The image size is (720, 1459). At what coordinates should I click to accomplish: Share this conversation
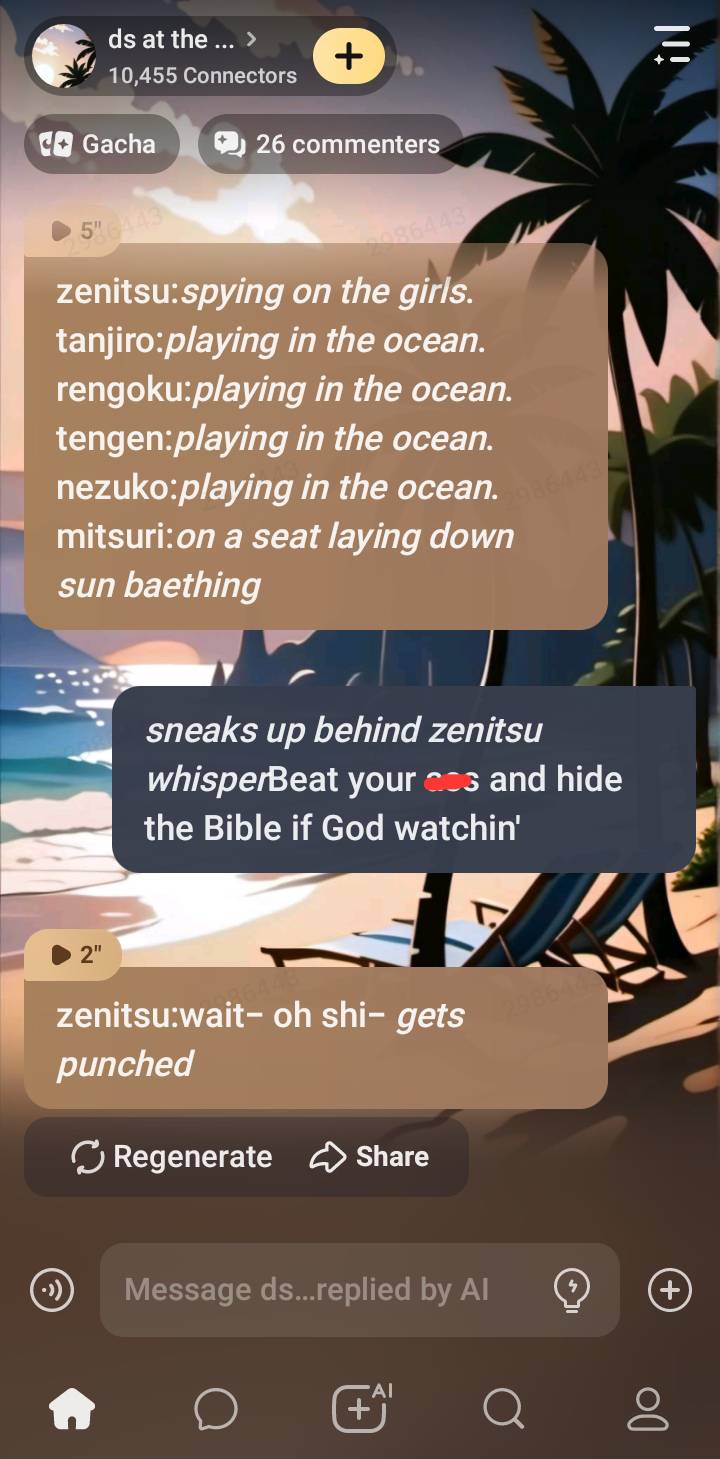[x=370, y=1157]
